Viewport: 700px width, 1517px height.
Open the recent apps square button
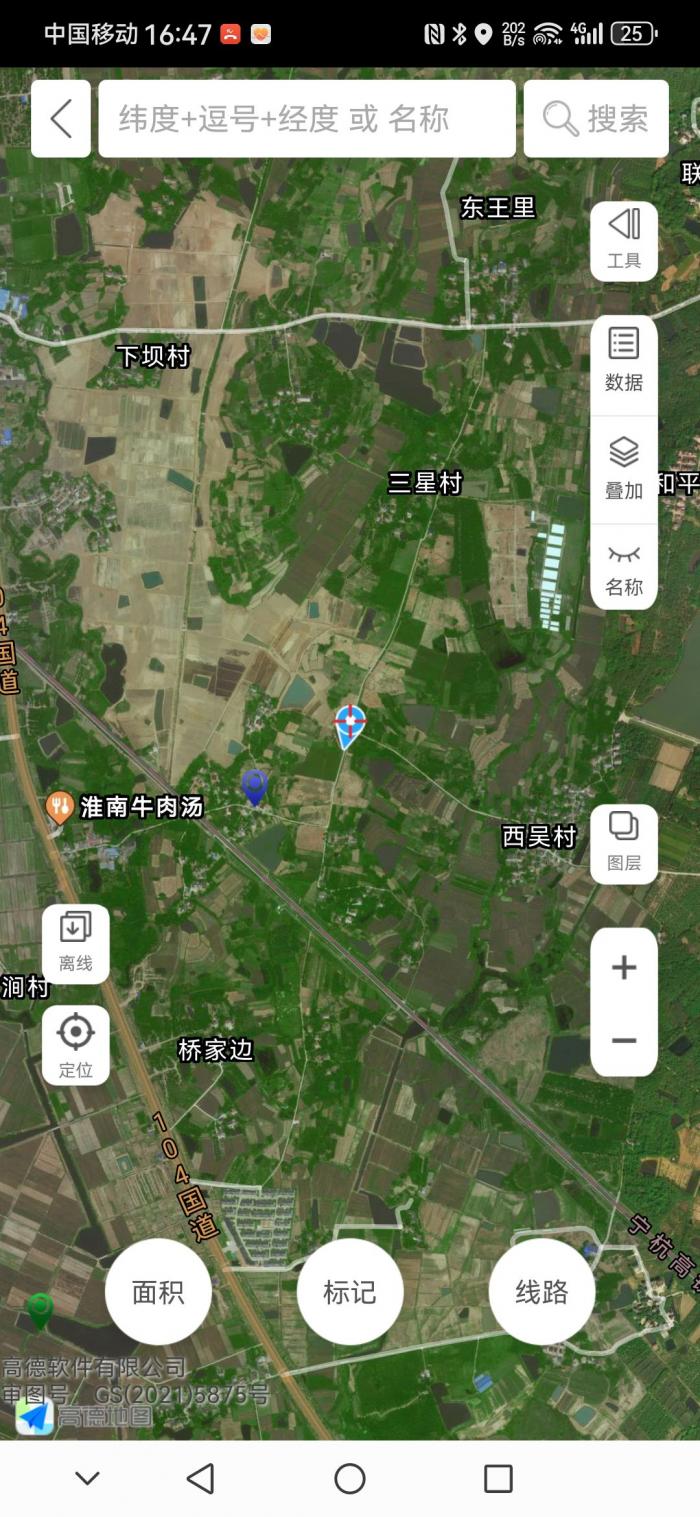pos(498,1478)
